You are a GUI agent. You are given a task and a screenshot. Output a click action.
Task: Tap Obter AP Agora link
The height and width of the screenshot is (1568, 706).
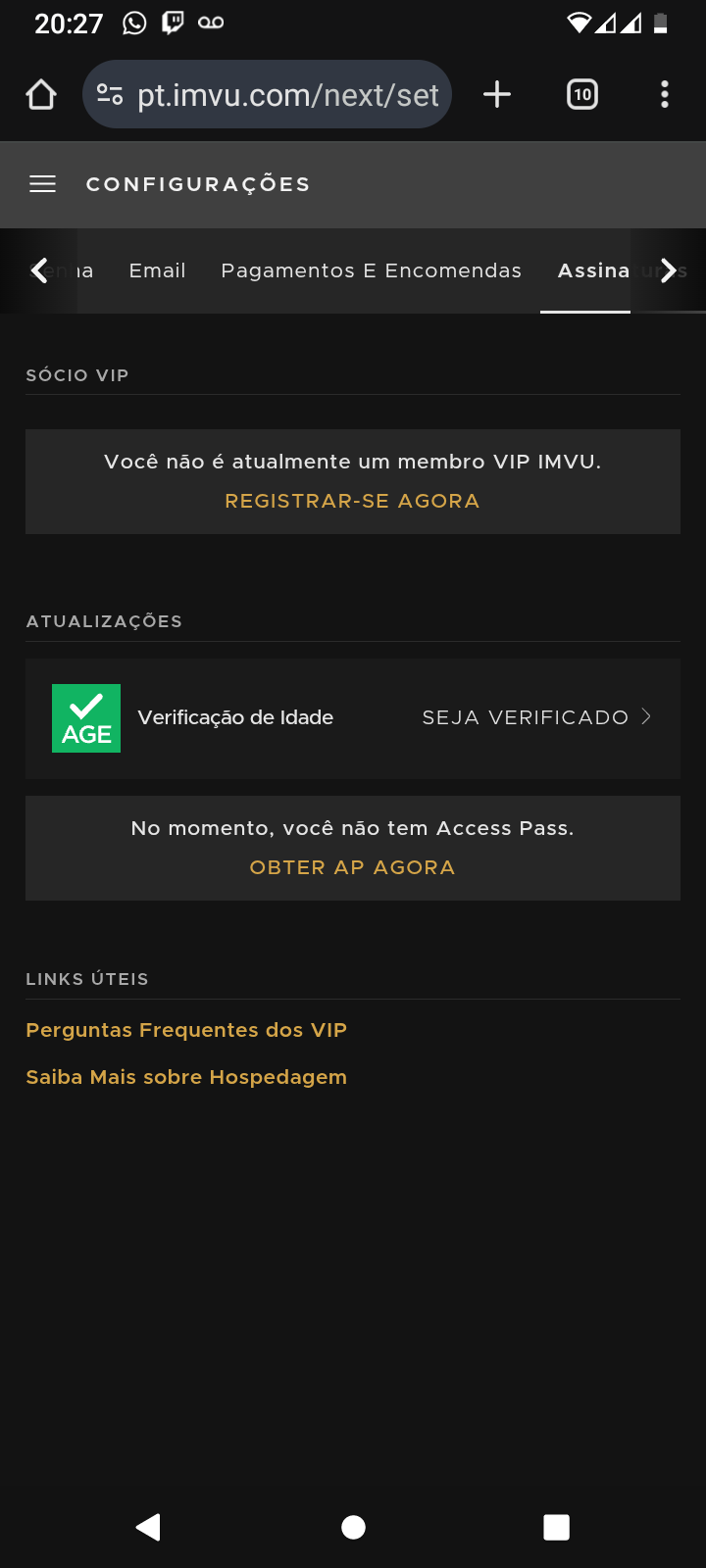352,867
